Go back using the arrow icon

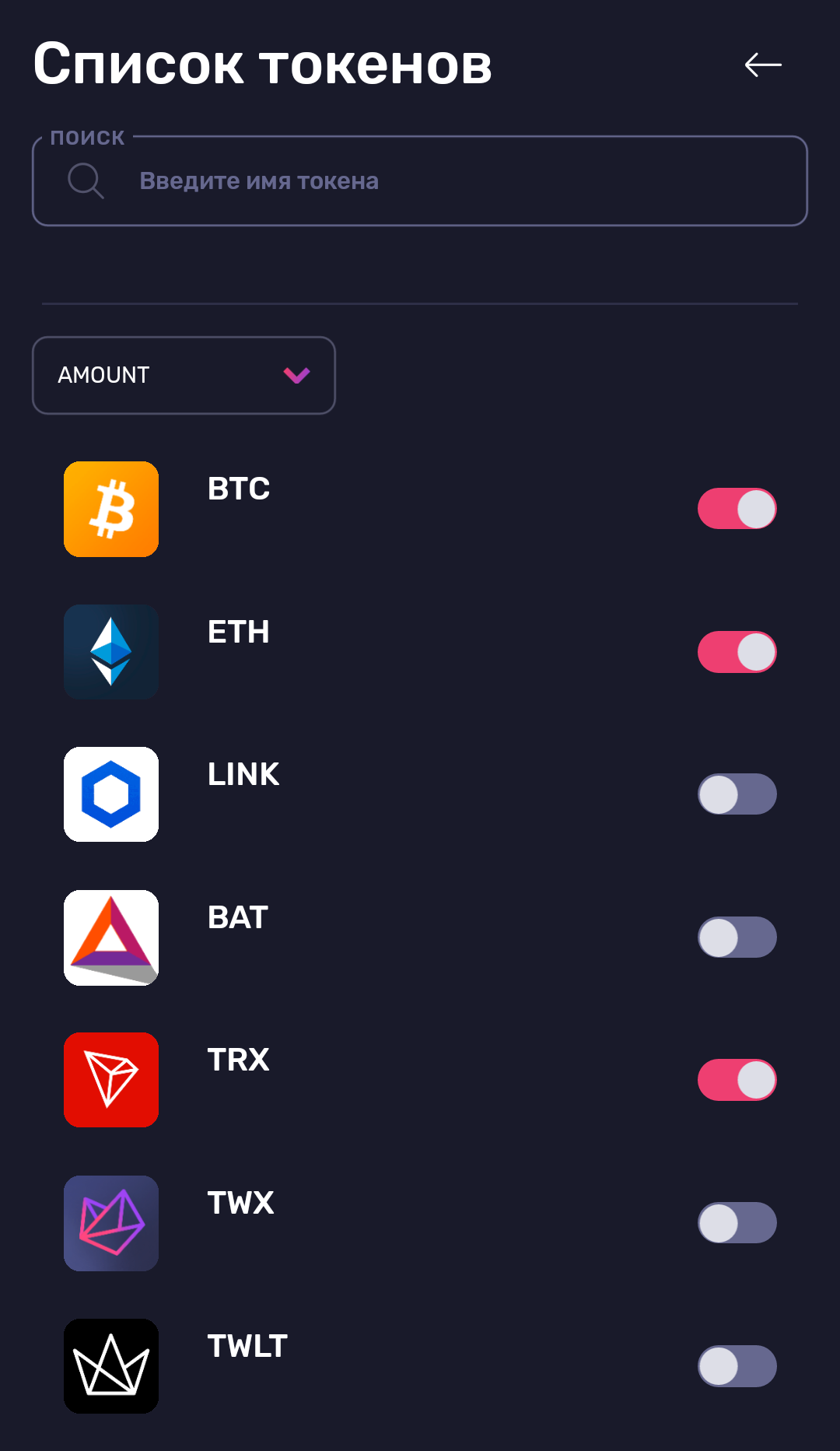click(763, 65)
